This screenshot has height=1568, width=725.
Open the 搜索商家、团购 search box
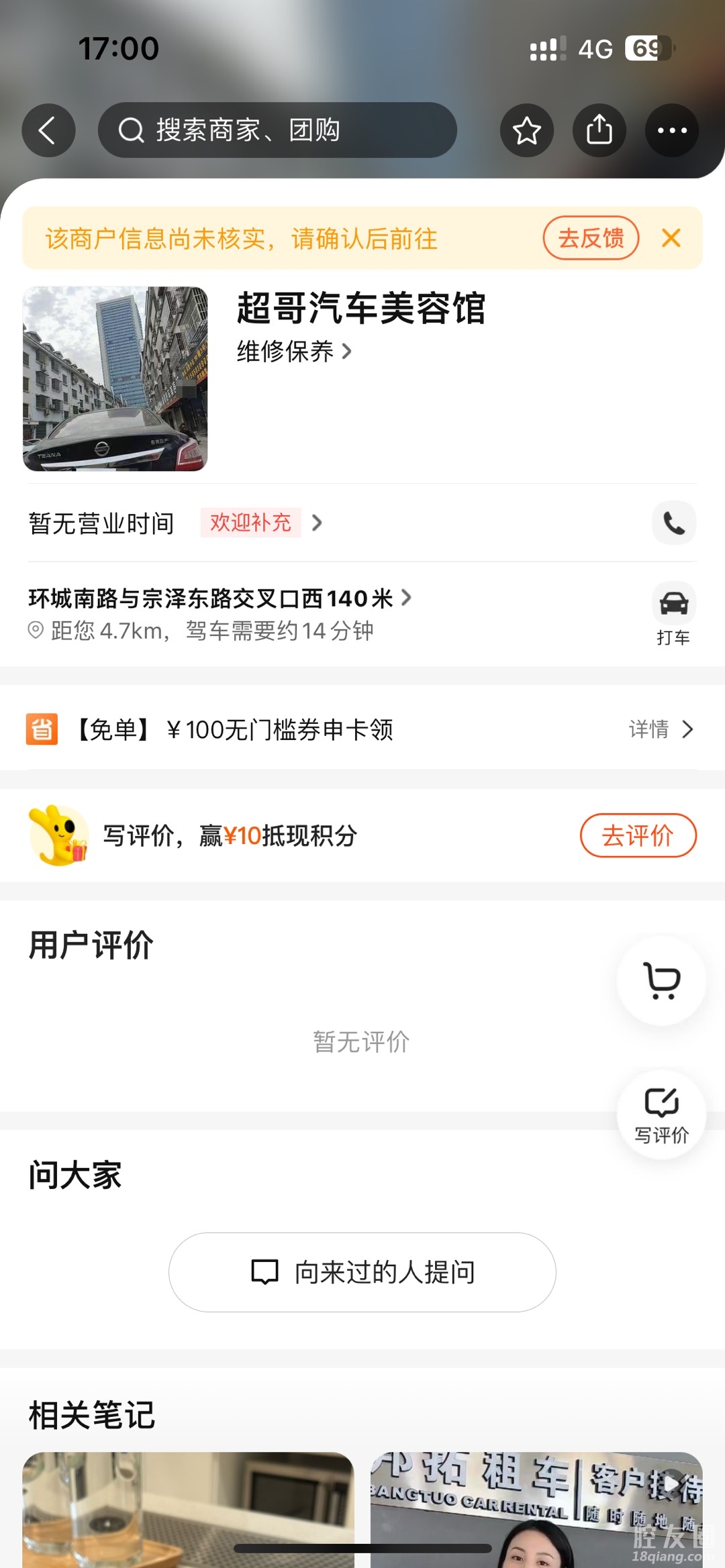(x=277, y=130)
